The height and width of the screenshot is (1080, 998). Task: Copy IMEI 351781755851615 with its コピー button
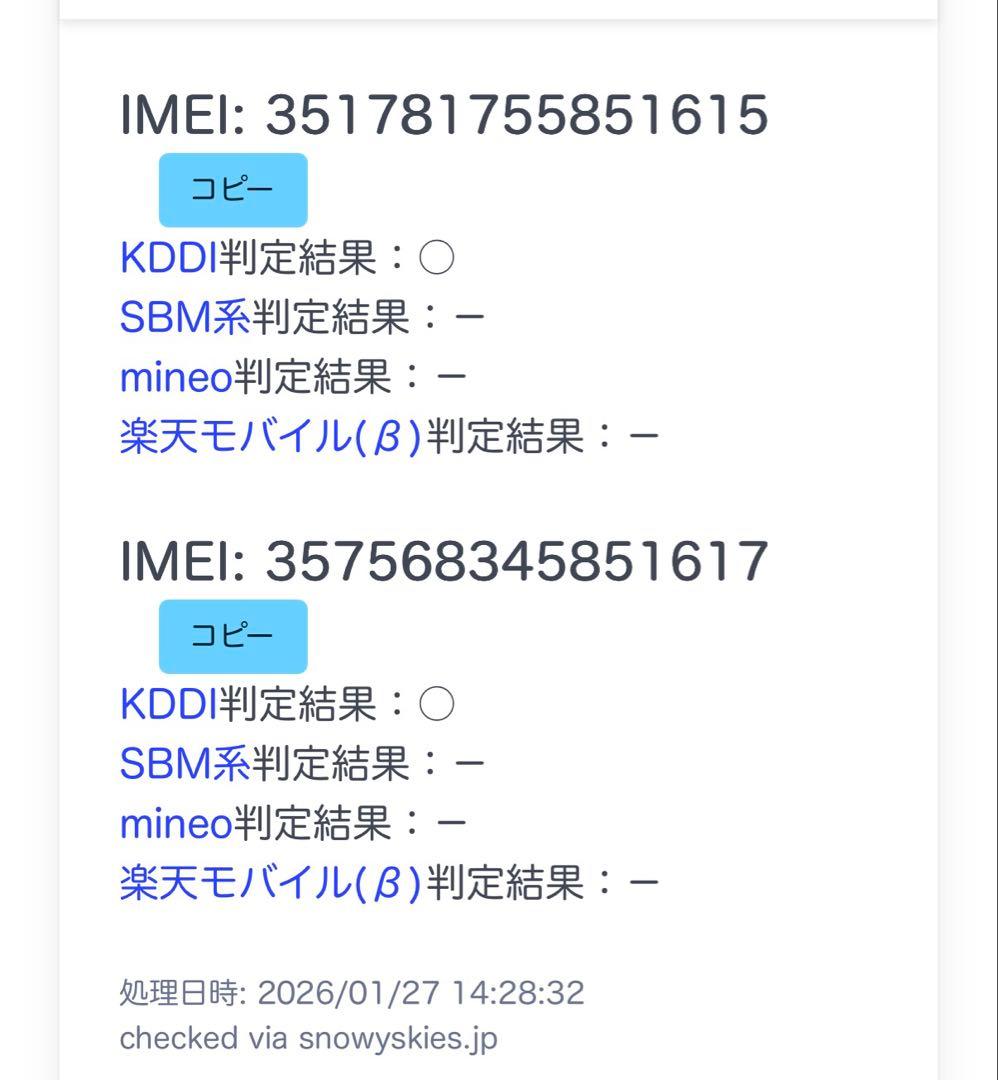232,190
